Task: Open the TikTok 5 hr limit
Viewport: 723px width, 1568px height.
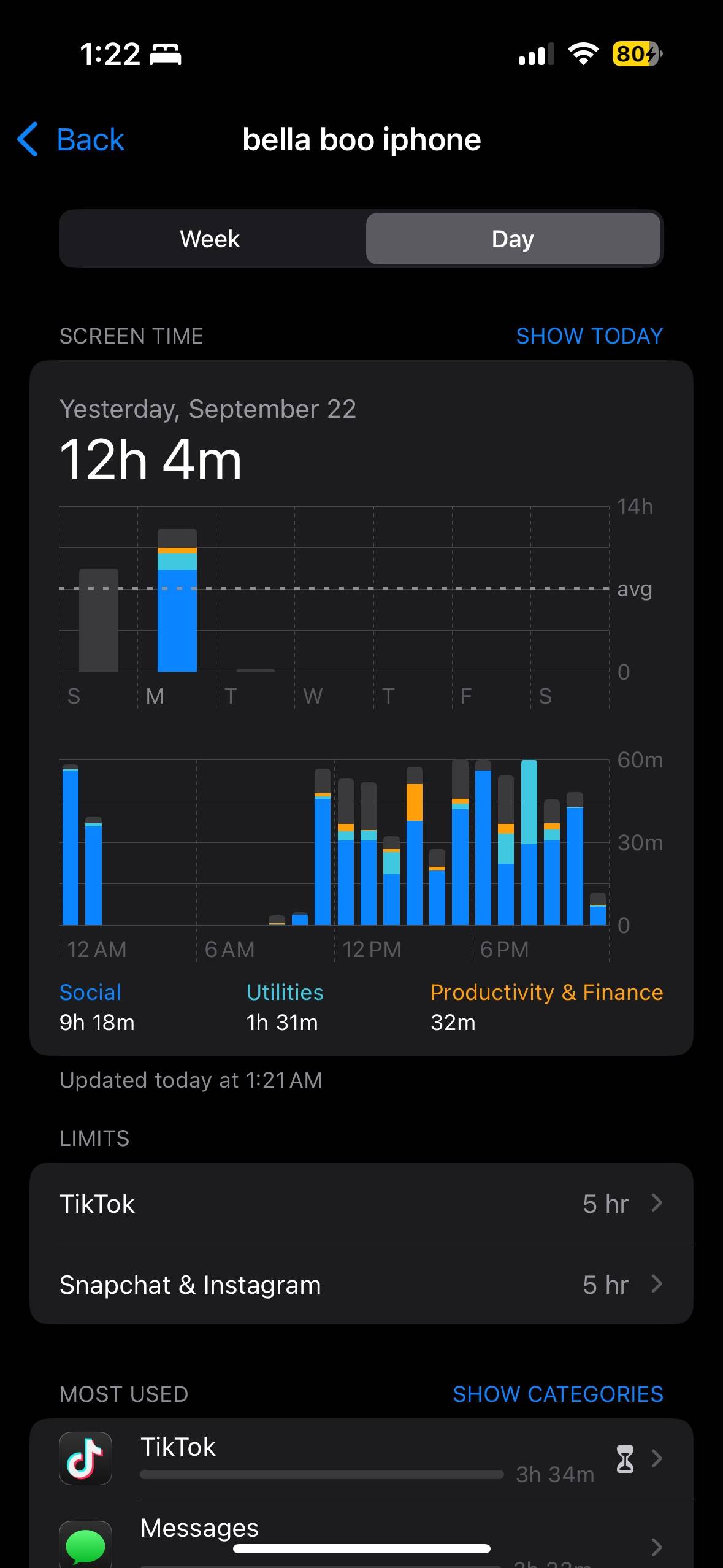Action: [x=361, y=1203]
